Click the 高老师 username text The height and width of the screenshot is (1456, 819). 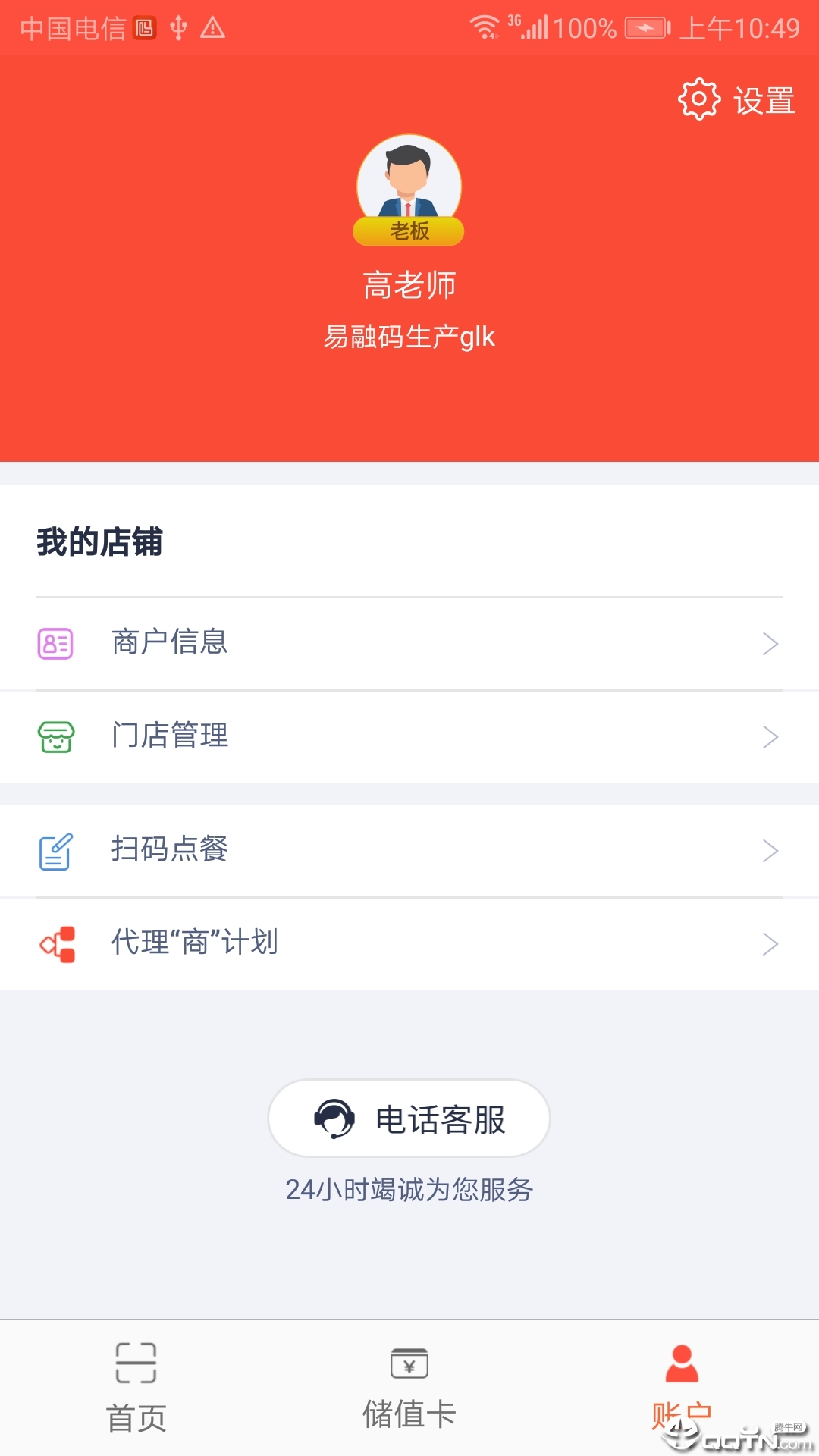click(408, 285)
